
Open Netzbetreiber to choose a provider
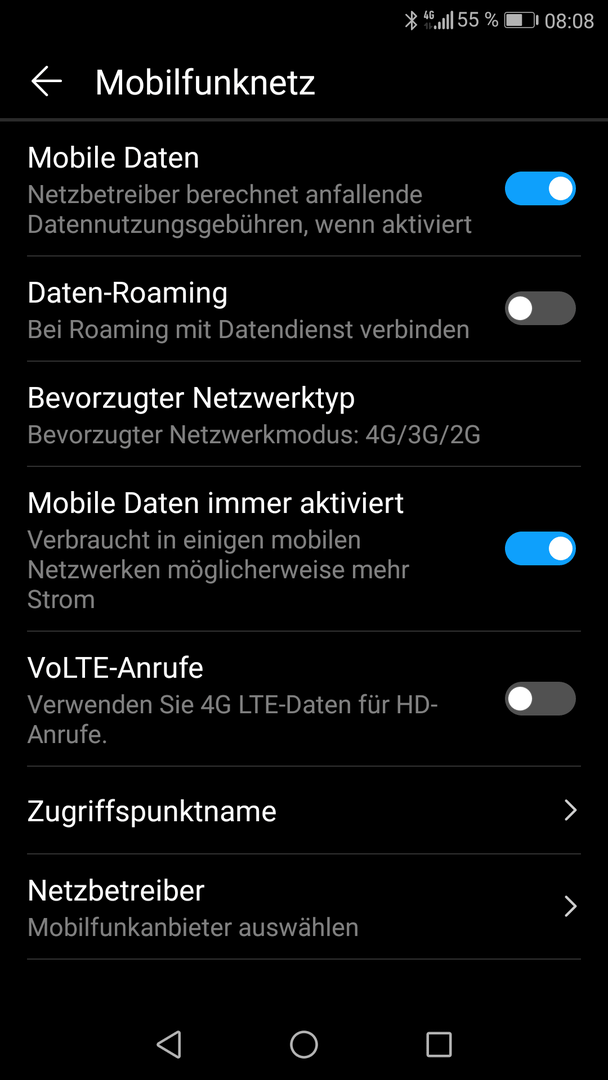(x=304, y=907)
